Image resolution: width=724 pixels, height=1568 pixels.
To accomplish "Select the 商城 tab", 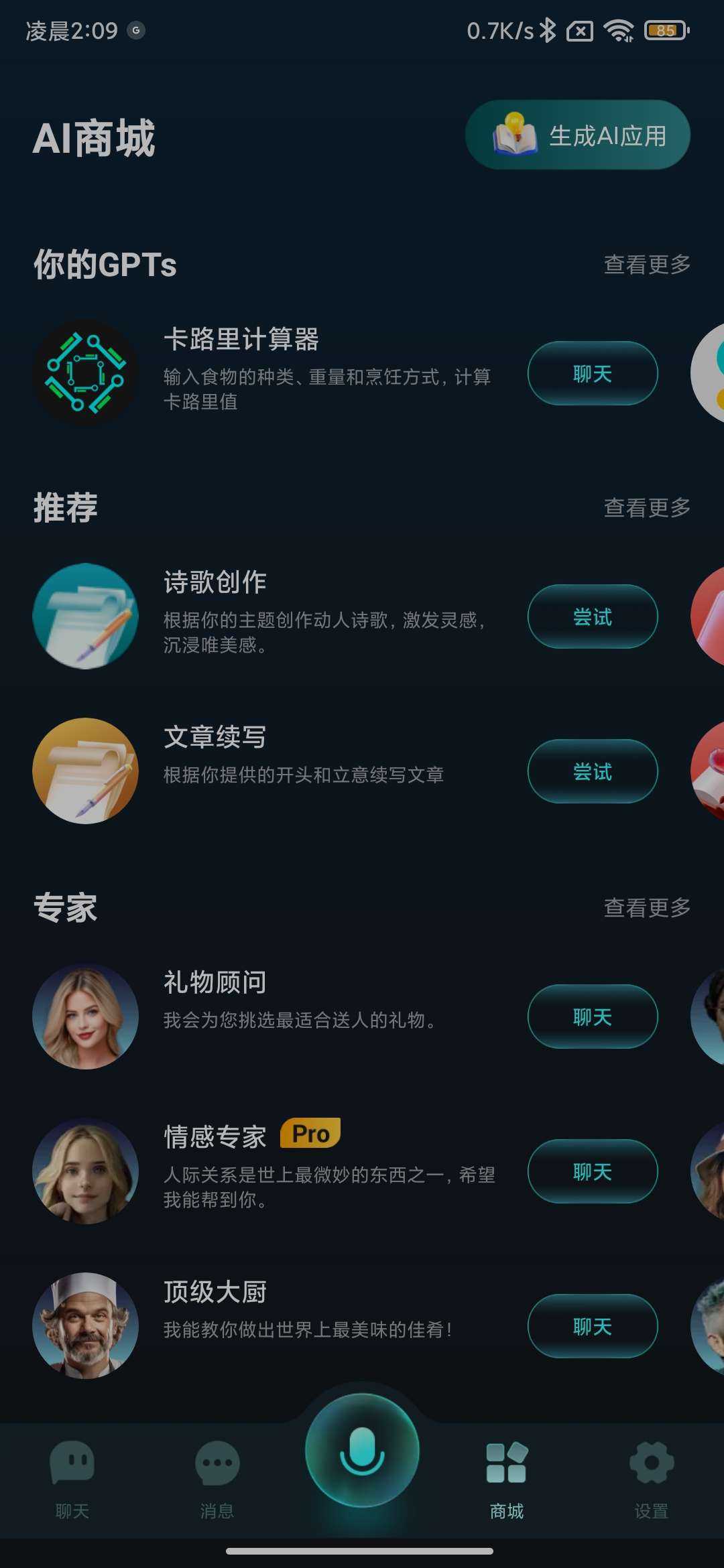I will pyautogui.click(x=507, y=1474).
